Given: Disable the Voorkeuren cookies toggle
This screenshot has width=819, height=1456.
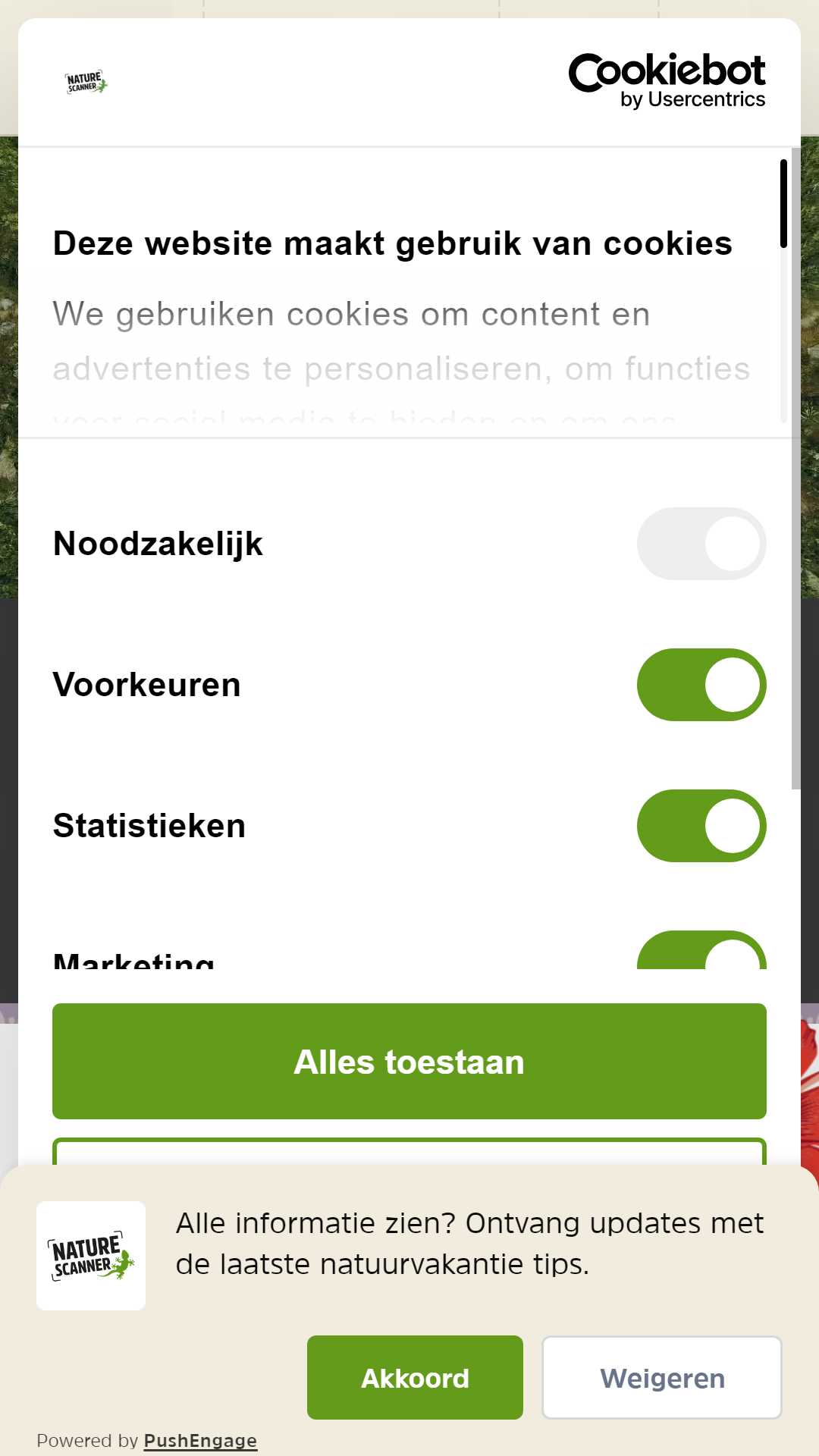Looking at the screenshot, I should coord(701,685).
